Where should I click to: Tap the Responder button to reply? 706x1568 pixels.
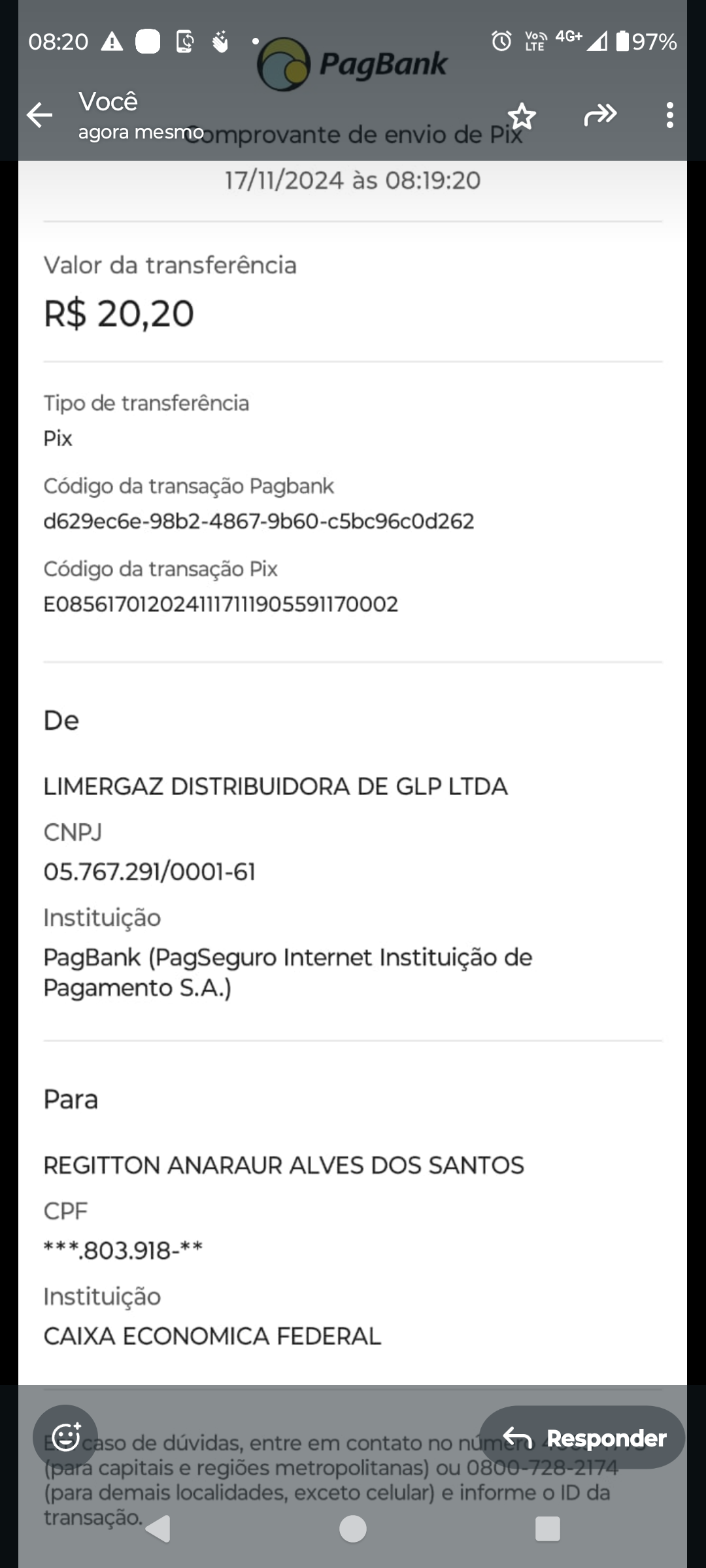pos(582,1437)
